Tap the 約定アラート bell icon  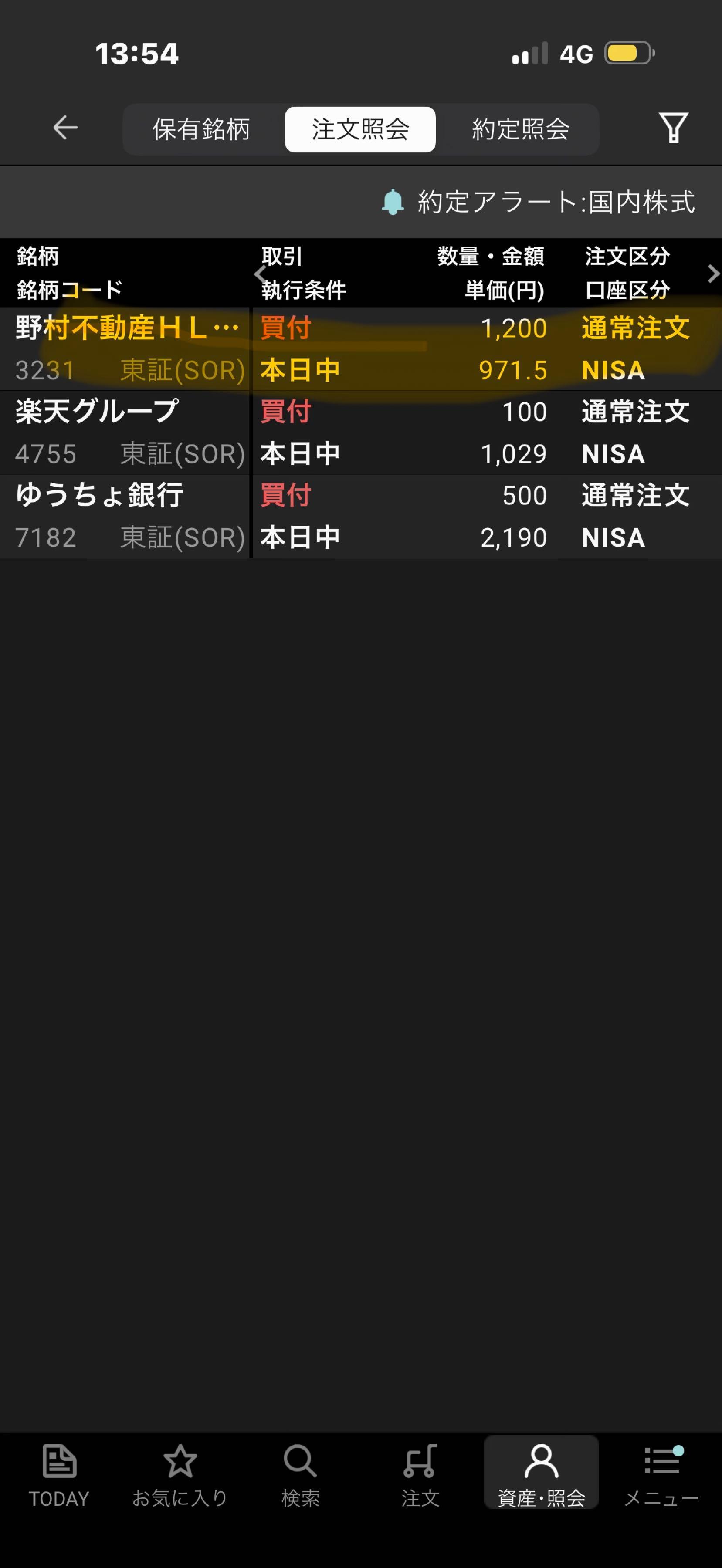[393, 202]
